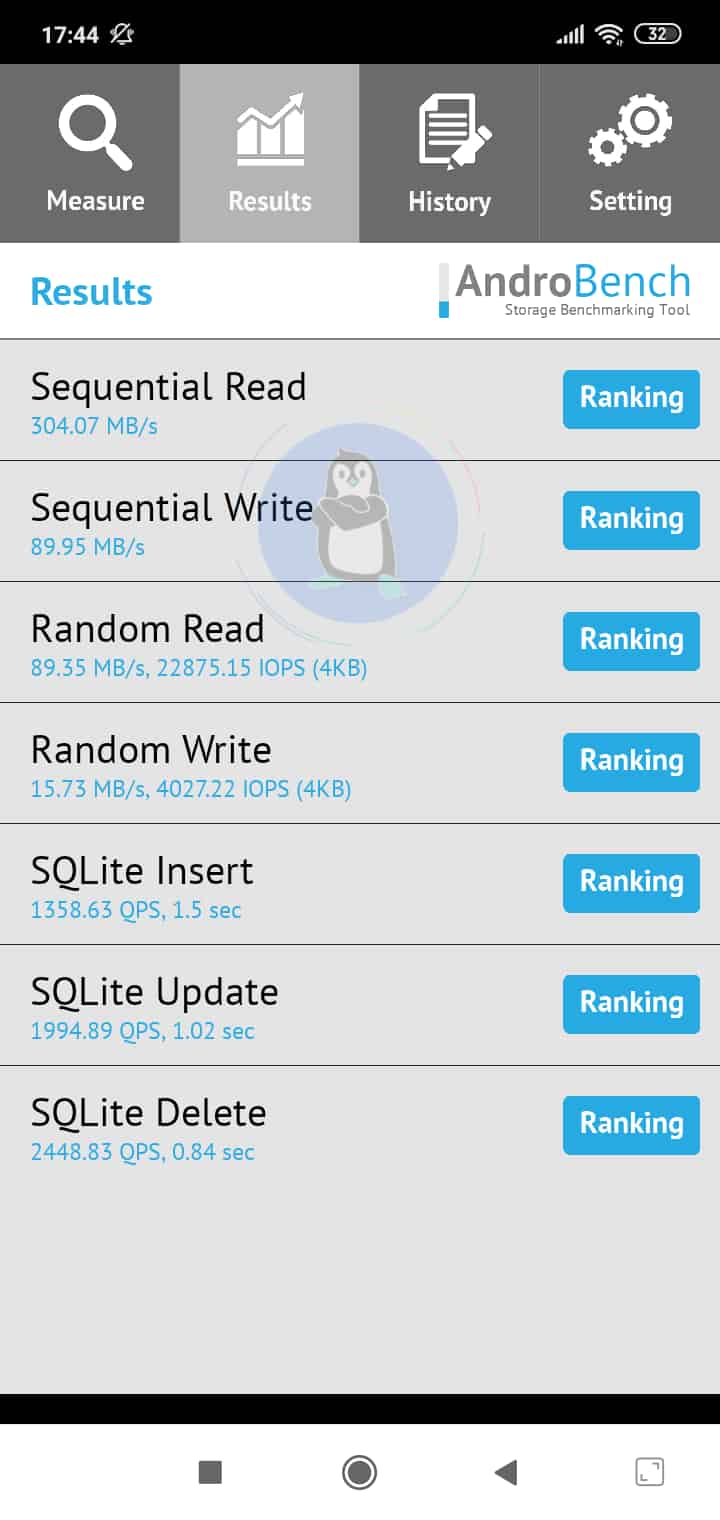
Task: Open the History tab
Action: coord(449,154)
